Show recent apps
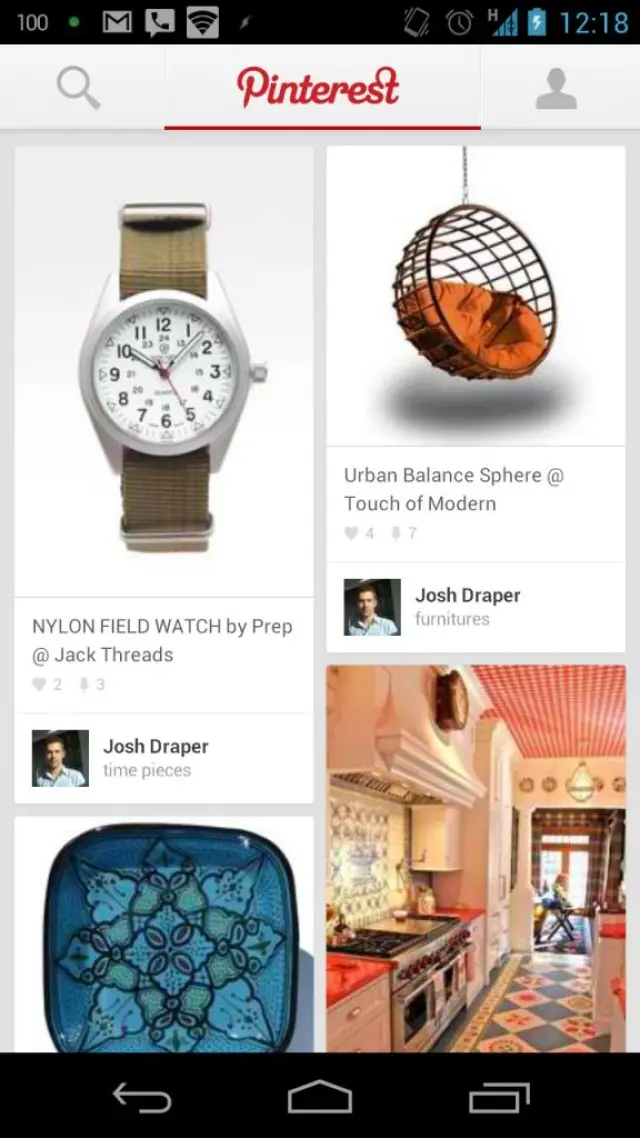The height and width of the screenshot is (1138, 640). [499, 1097]
